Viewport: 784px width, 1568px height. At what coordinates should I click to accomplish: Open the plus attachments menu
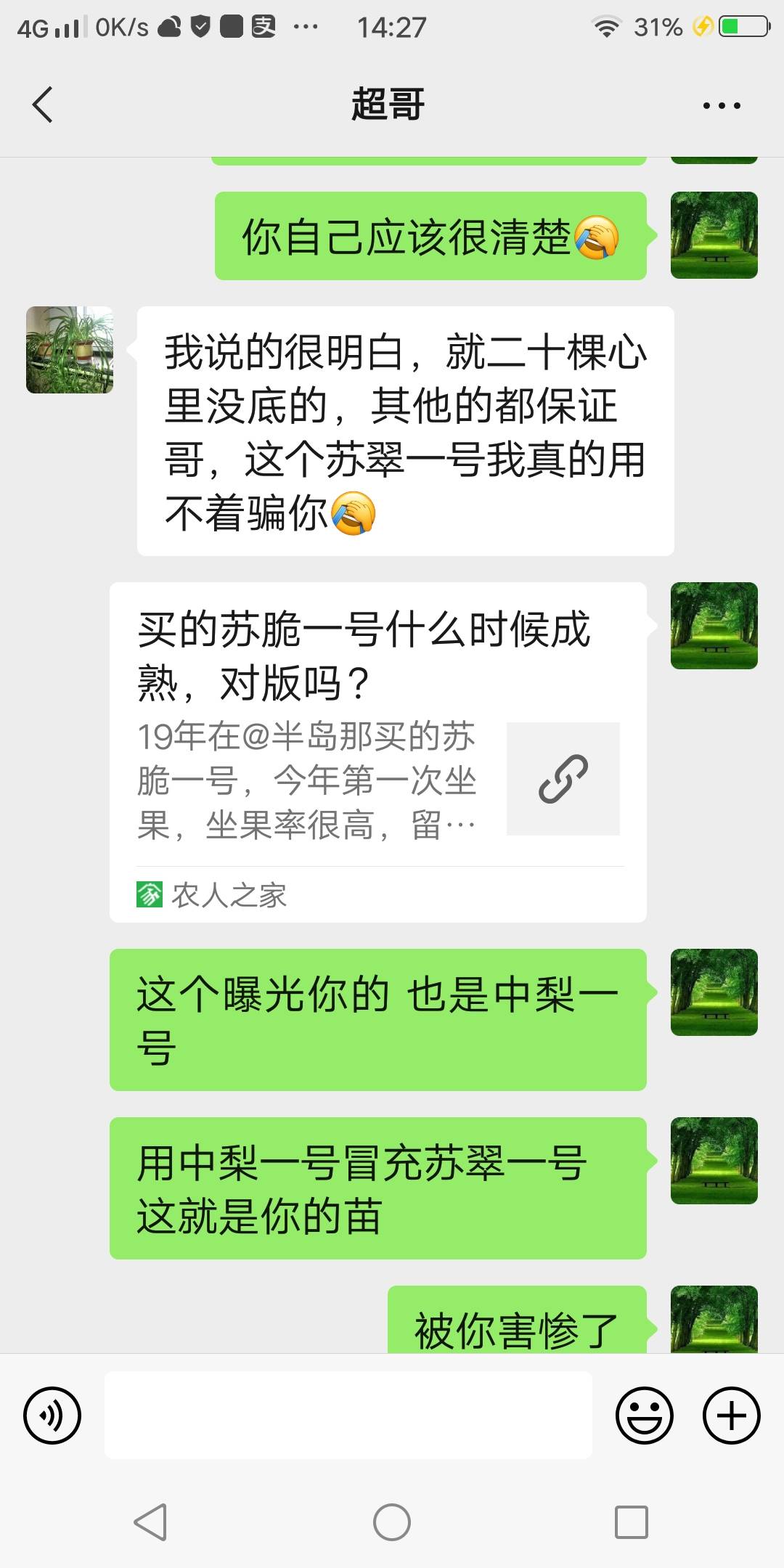click(731, 1415)
